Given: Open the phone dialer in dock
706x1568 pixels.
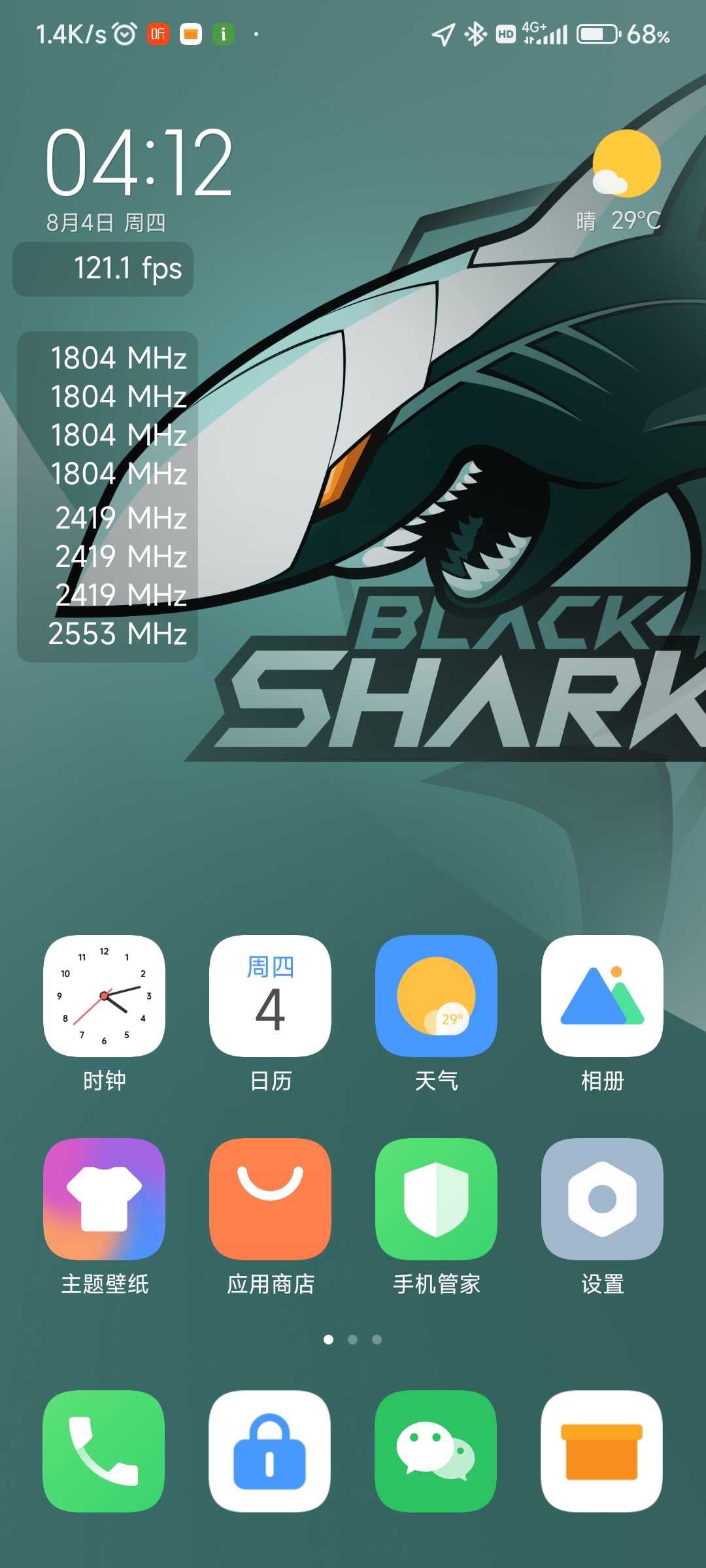Looking at the screenshot, I should [x=103, y=1450].
